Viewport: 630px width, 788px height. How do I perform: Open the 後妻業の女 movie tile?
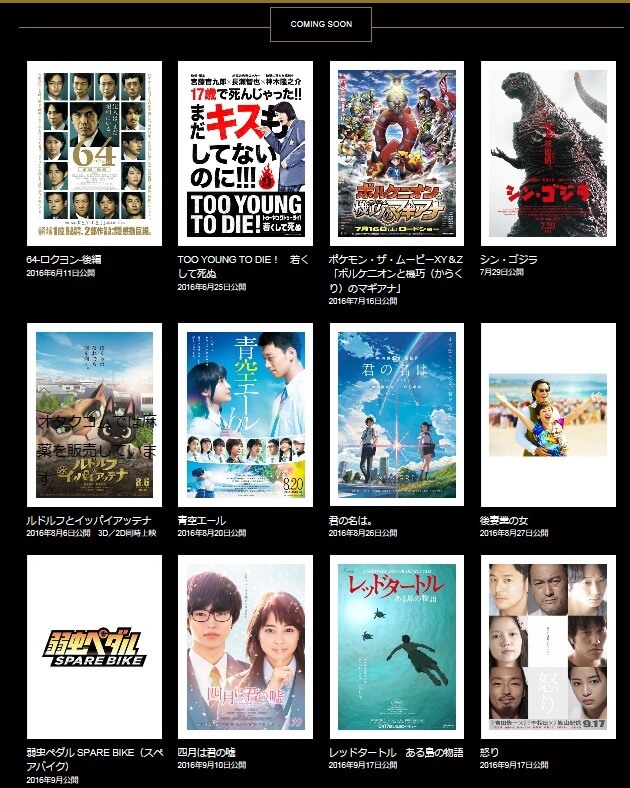pyautogui.click(x=548, y=415)
